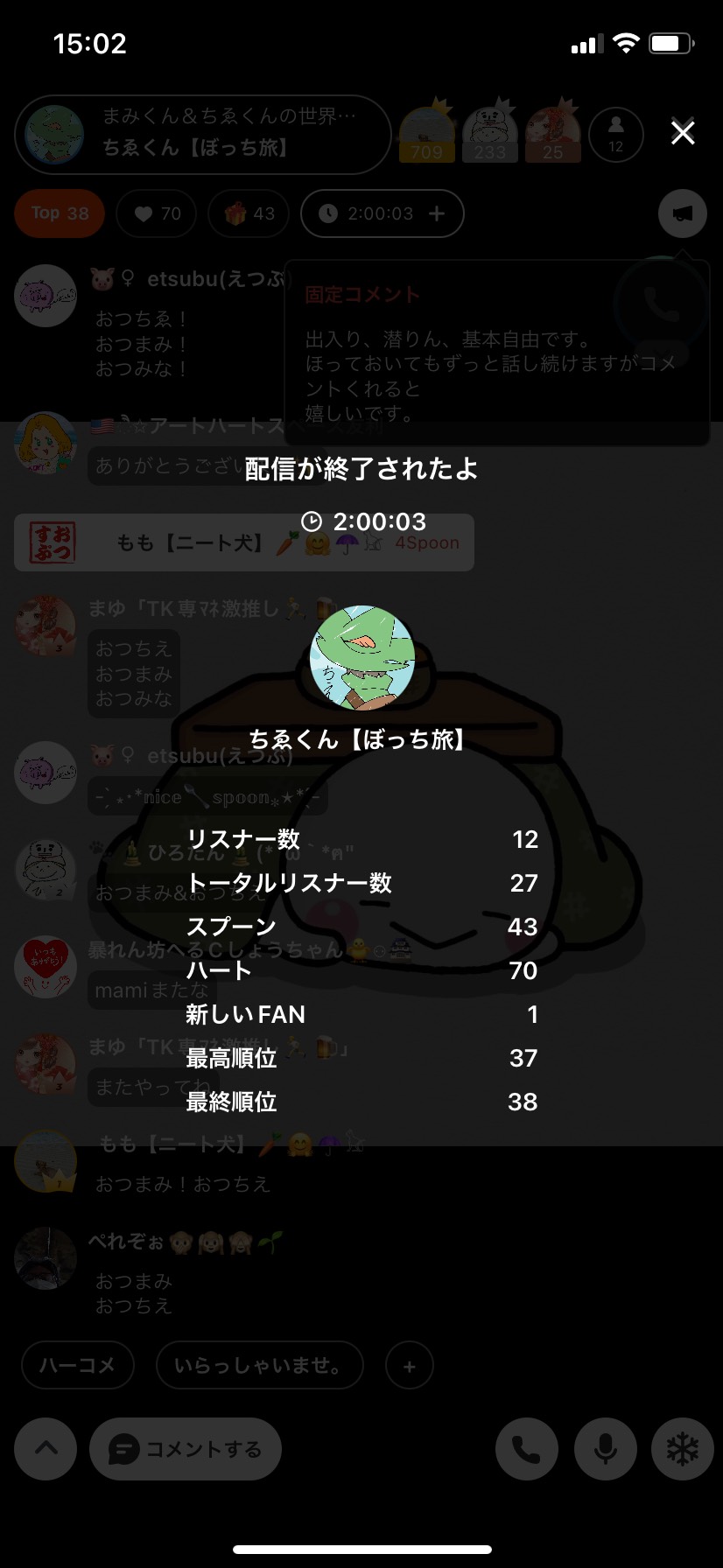Open the top fan avatar with 709
Viewport: 723px width, 1568px height.
click(x=426, y=133)
